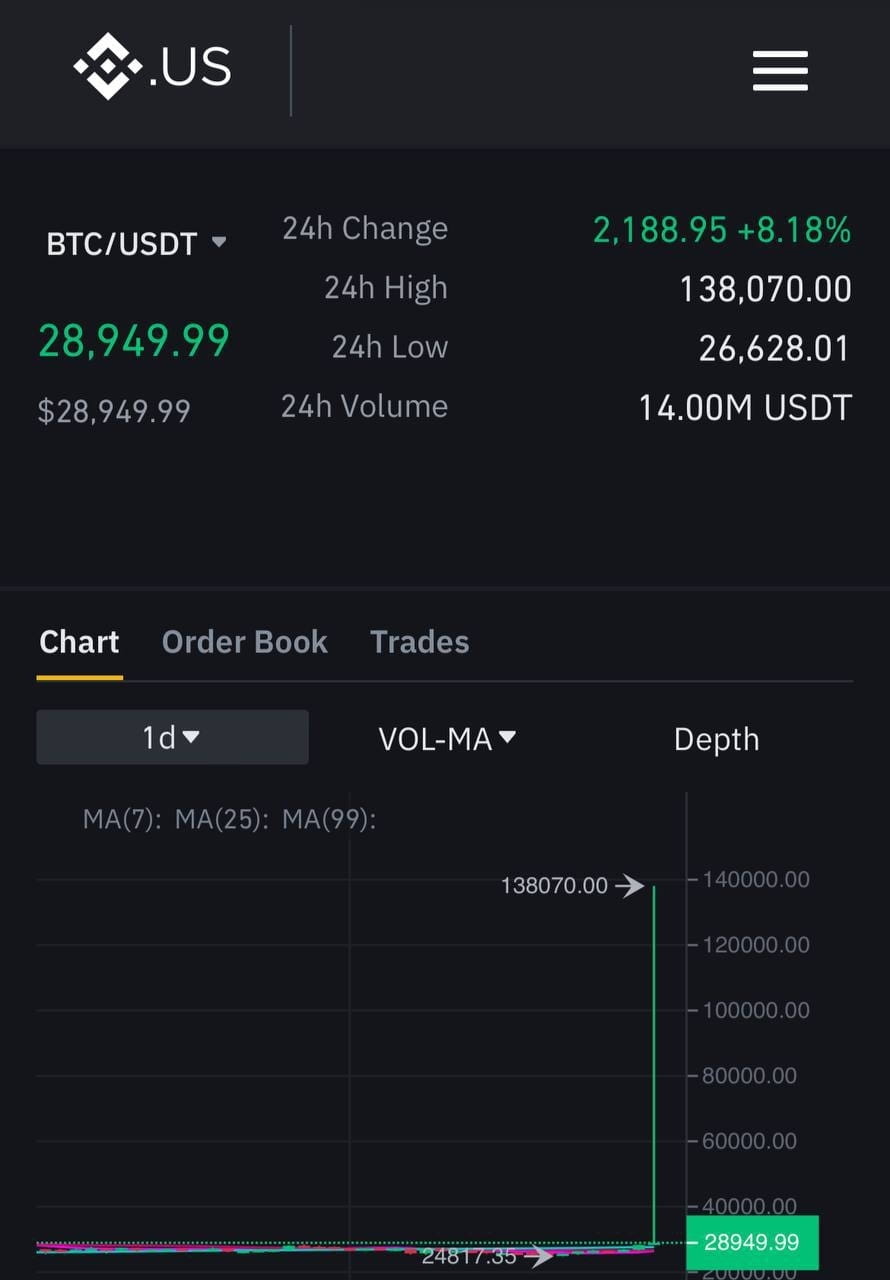Open the BTC/USDT pair selector
This screenshot has width=890, height=1280.
click(x=137, y=242)
